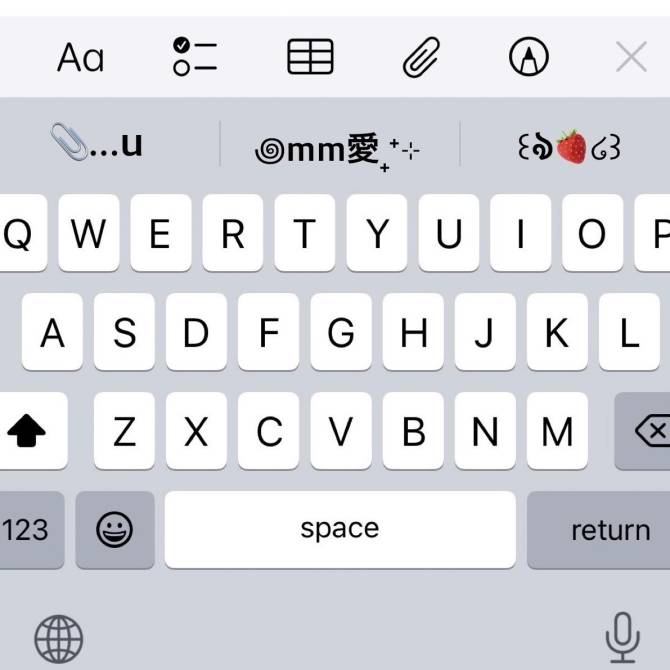Tap the space bar

[340, 529]
